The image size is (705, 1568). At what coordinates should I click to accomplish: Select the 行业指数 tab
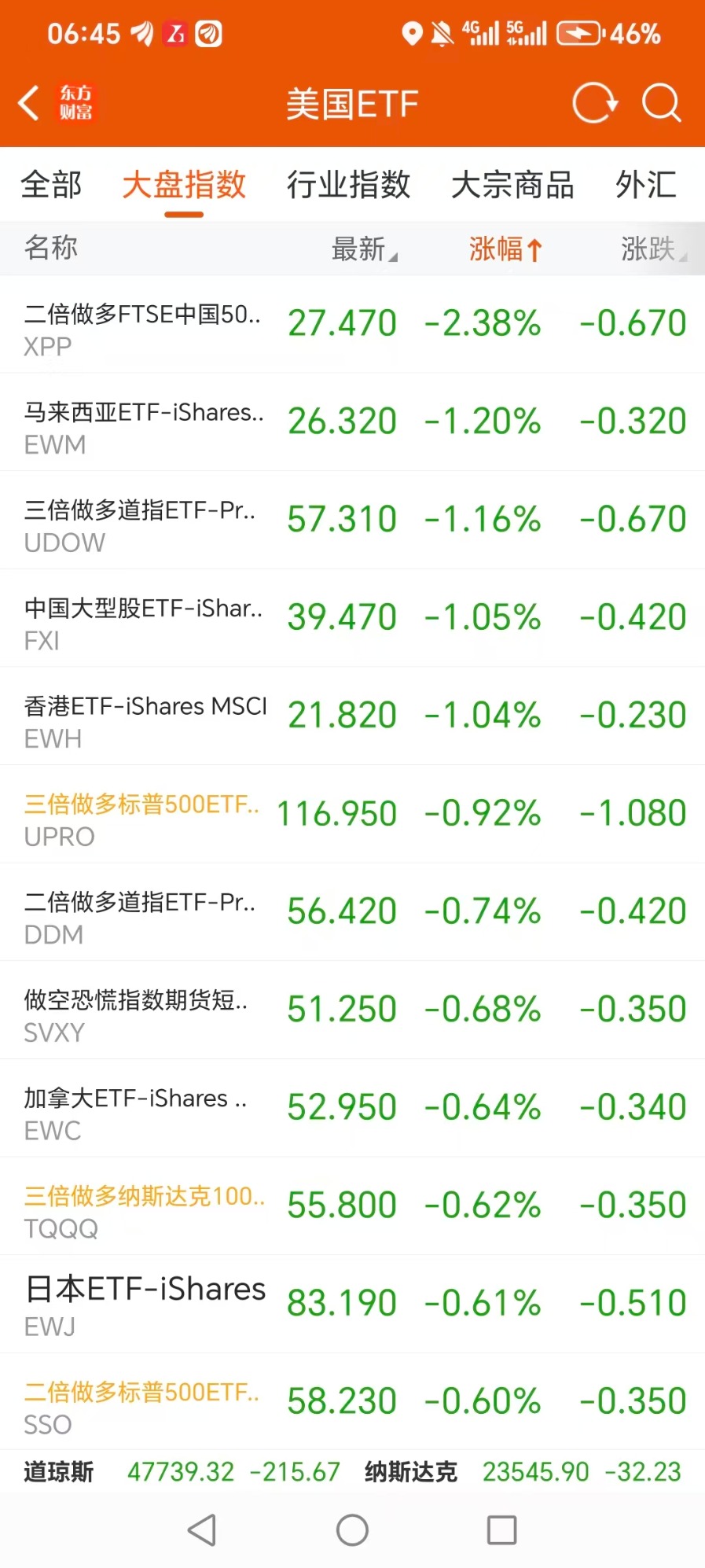348,186
